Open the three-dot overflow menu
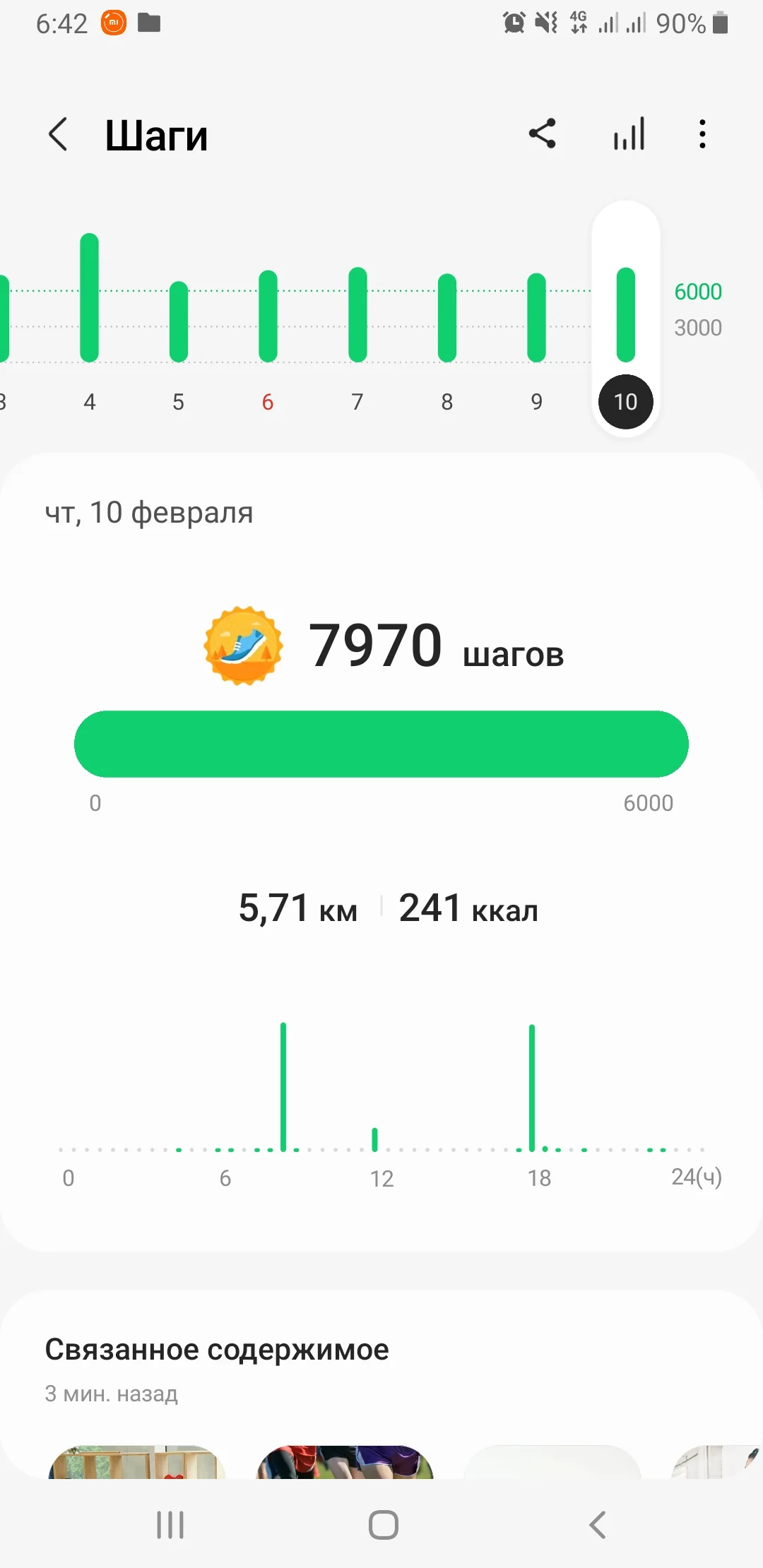This screenshot has width=763, height=1568. pos(702,133)
